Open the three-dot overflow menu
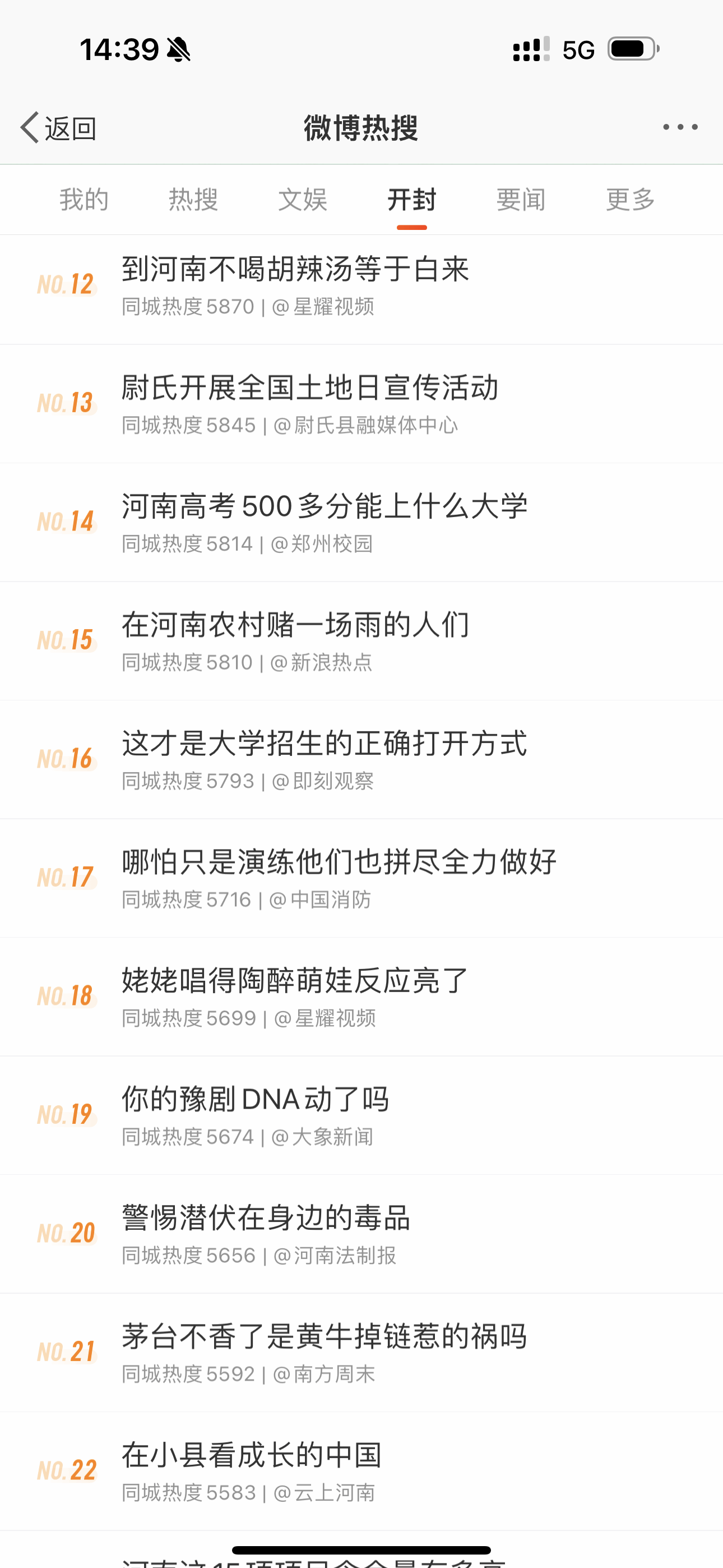723x1568 pixels. 680,127
